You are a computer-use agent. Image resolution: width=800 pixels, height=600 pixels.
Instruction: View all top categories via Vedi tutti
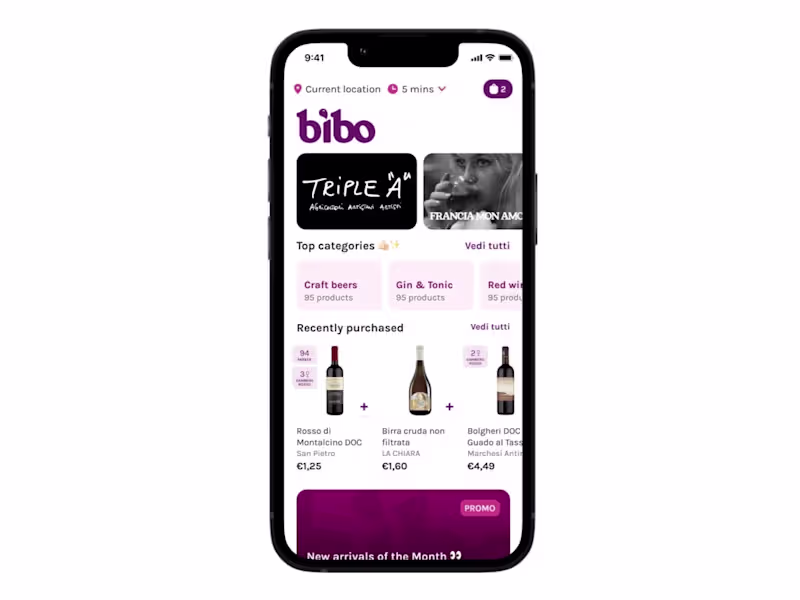487,246
